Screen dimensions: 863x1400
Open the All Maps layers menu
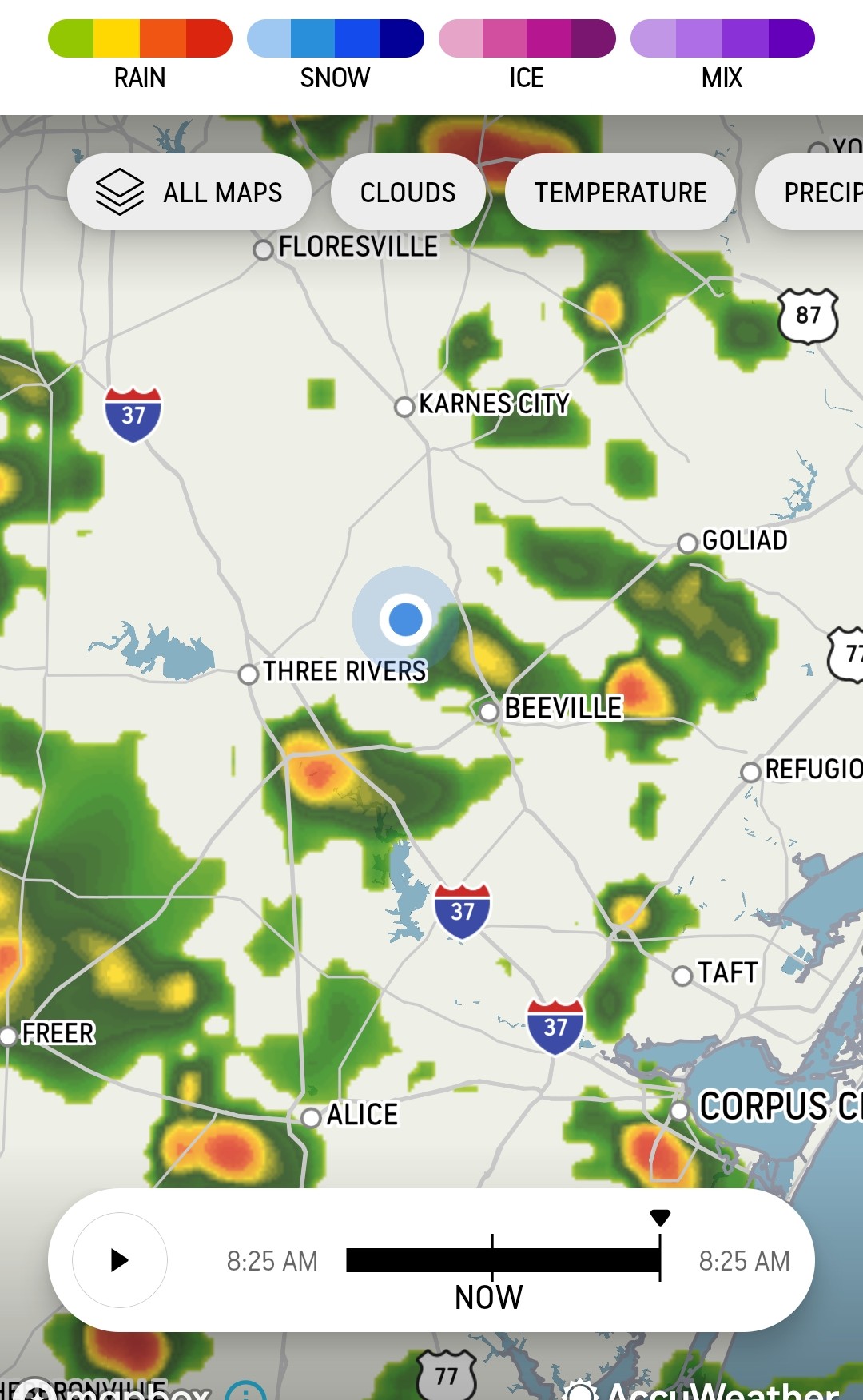point(189,193)
